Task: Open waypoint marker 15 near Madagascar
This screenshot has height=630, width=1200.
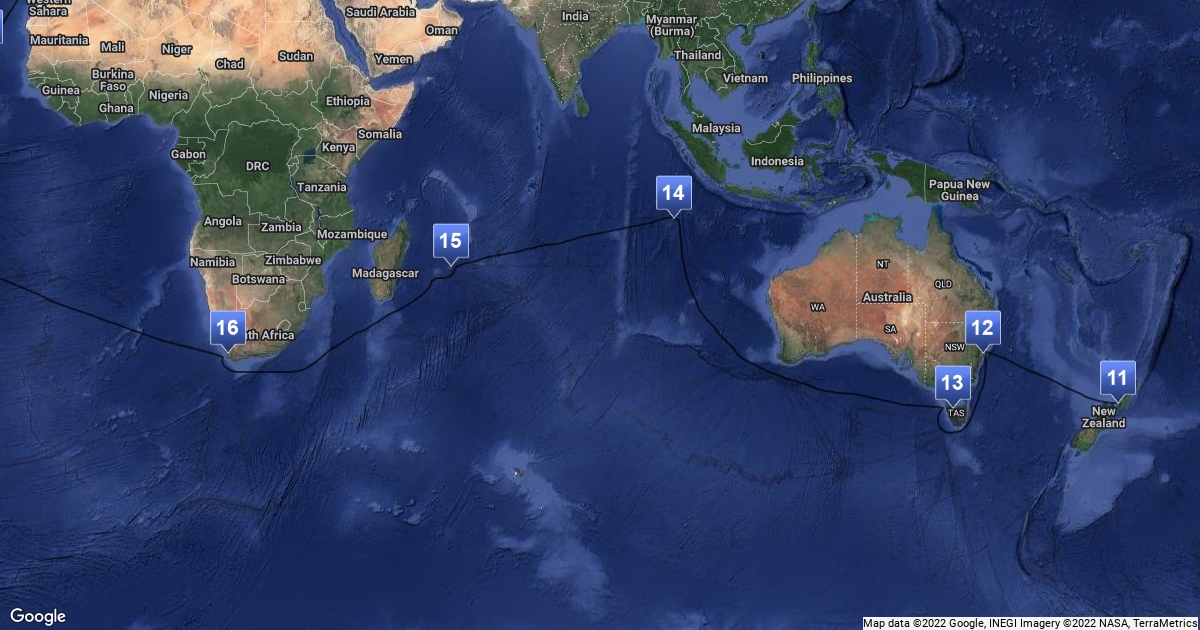Action: (x=450, y=241)
